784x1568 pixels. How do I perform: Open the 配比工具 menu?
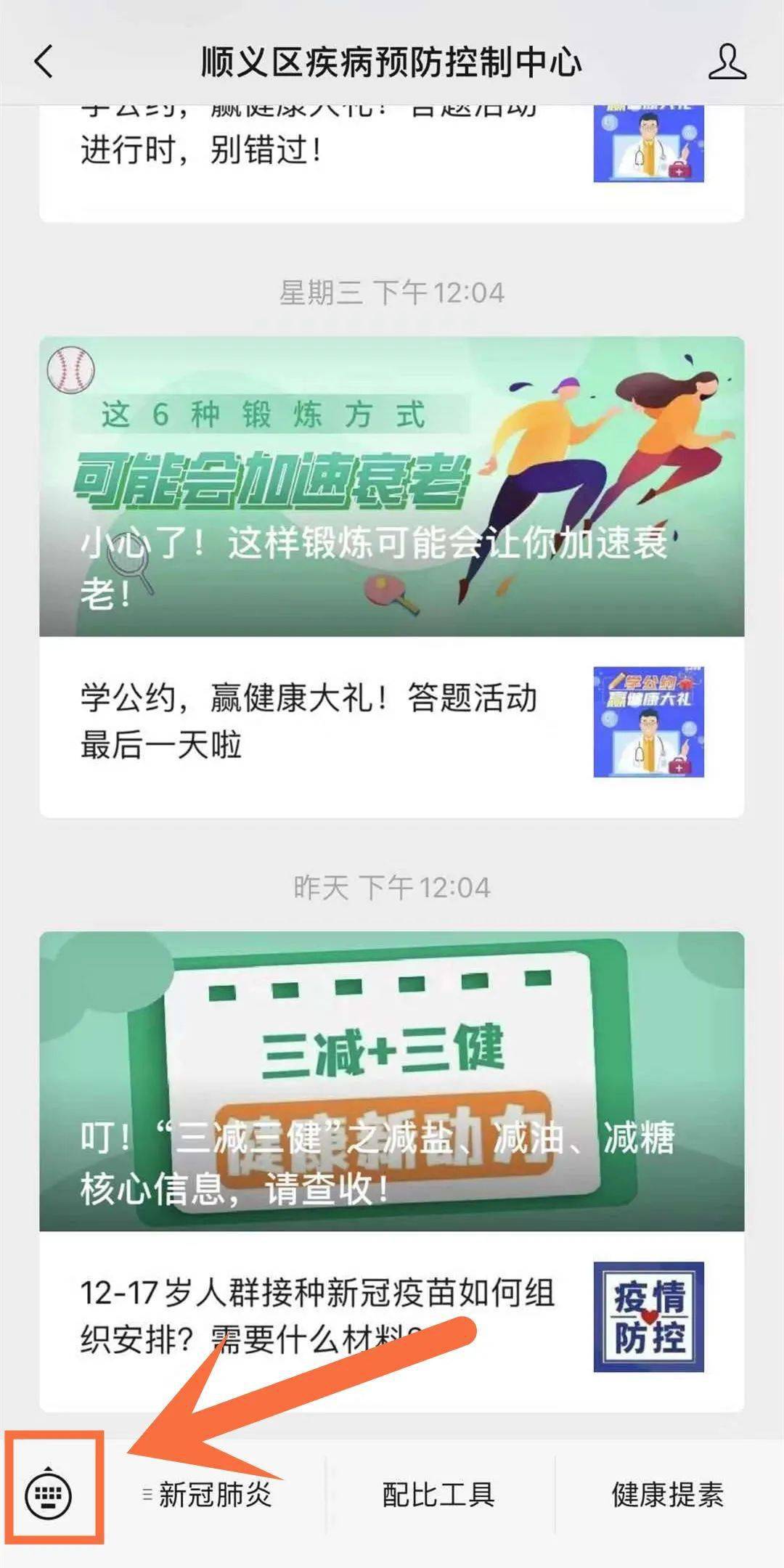[438, 1495]
